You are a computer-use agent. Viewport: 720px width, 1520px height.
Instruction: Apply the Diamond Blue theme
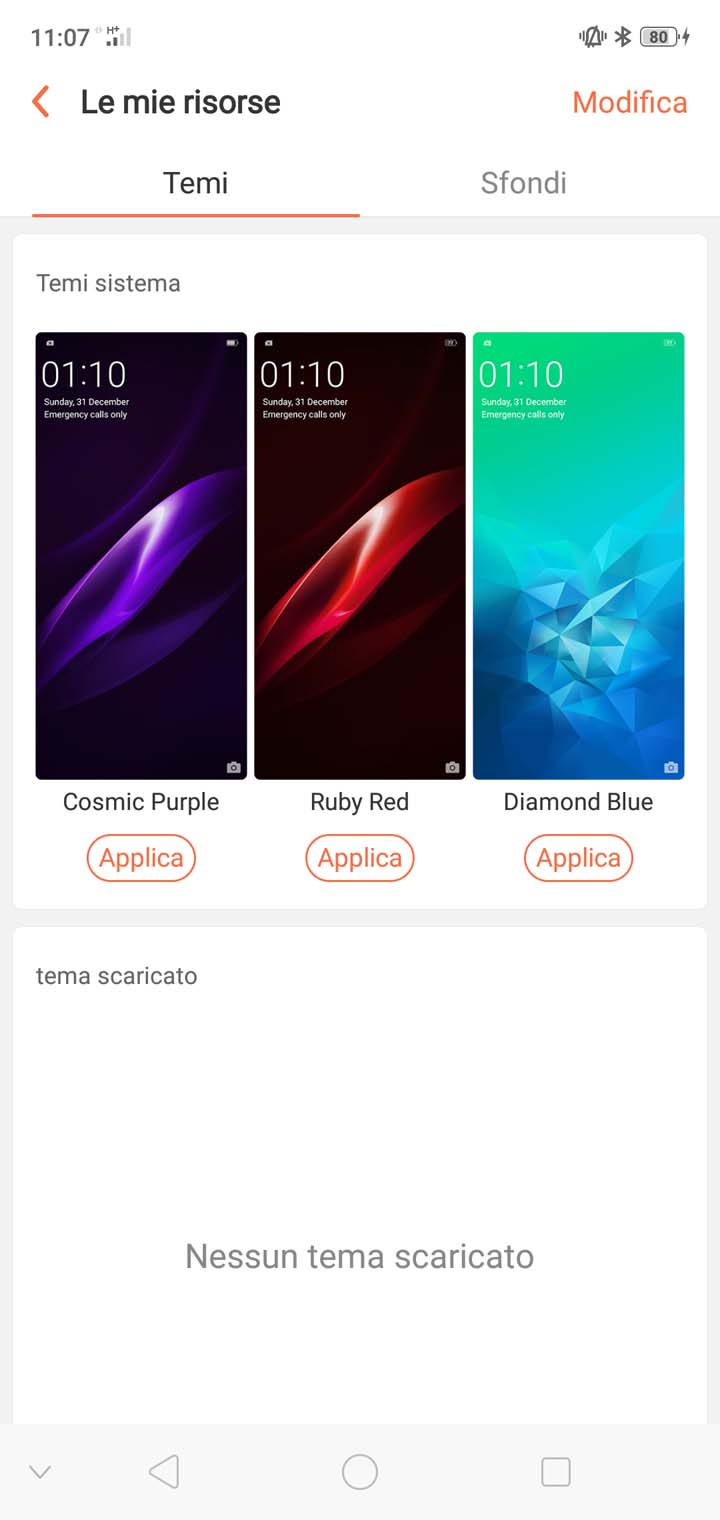[578, 858]
